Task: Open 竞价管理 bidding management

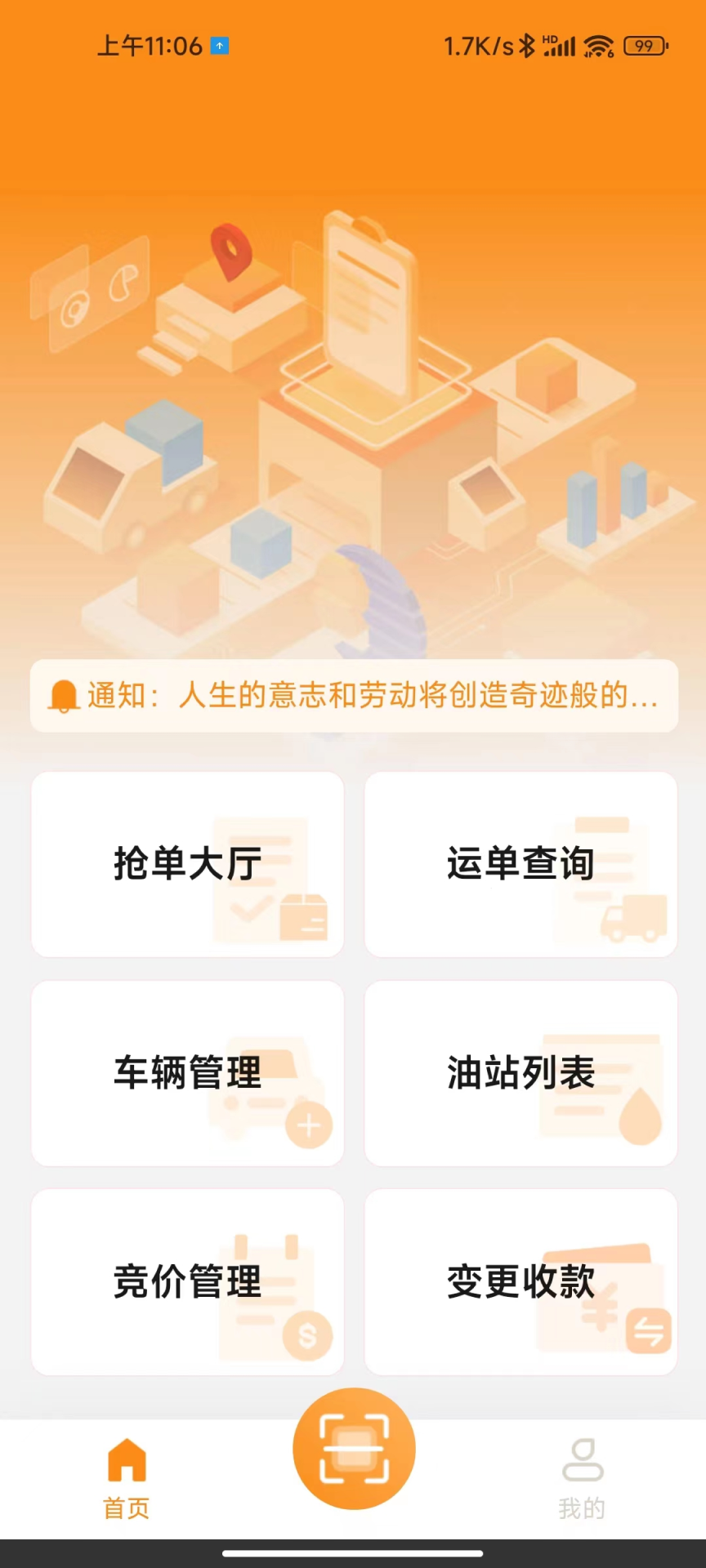Action: (x=186, y=1282)
